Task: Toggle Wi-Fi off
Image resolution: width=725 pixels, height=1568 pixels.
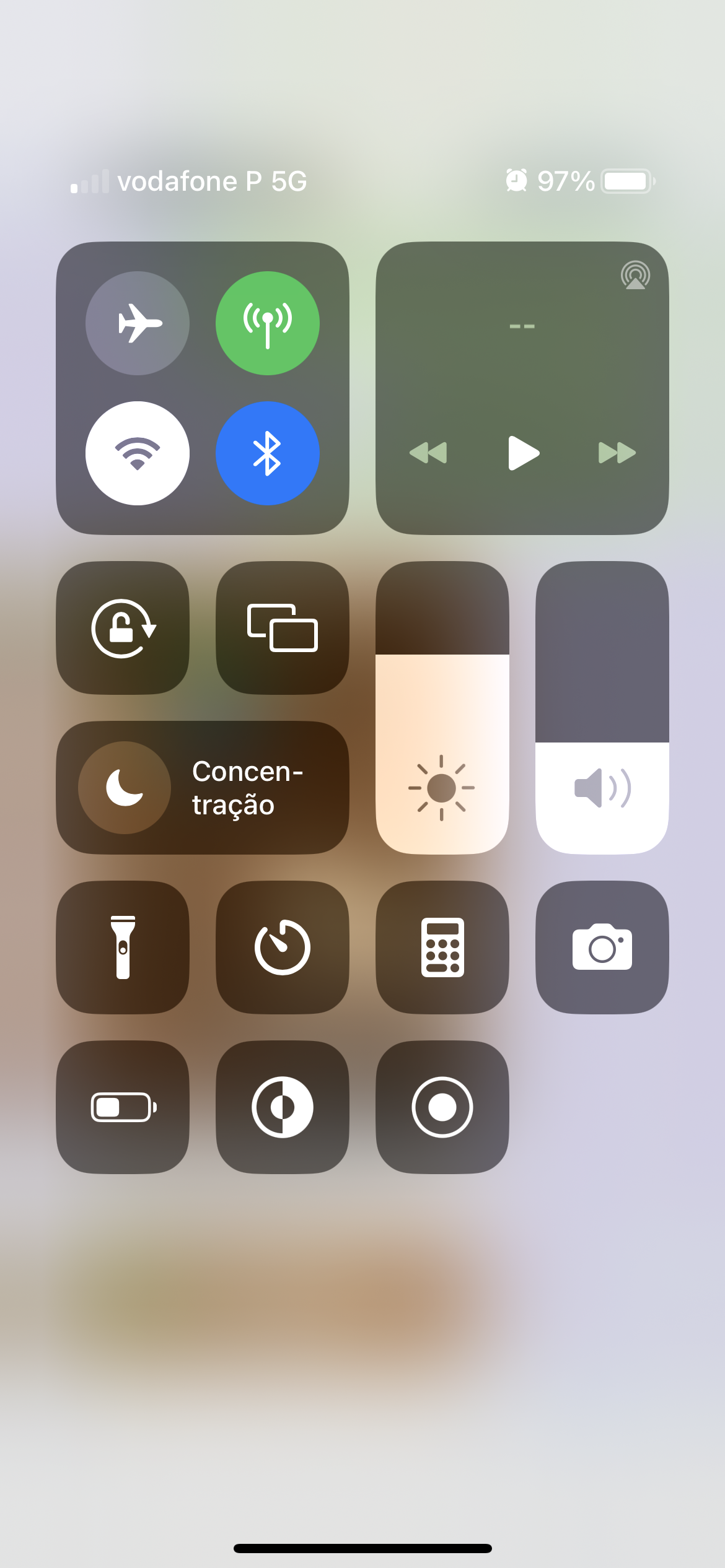Action: [138, 453]
